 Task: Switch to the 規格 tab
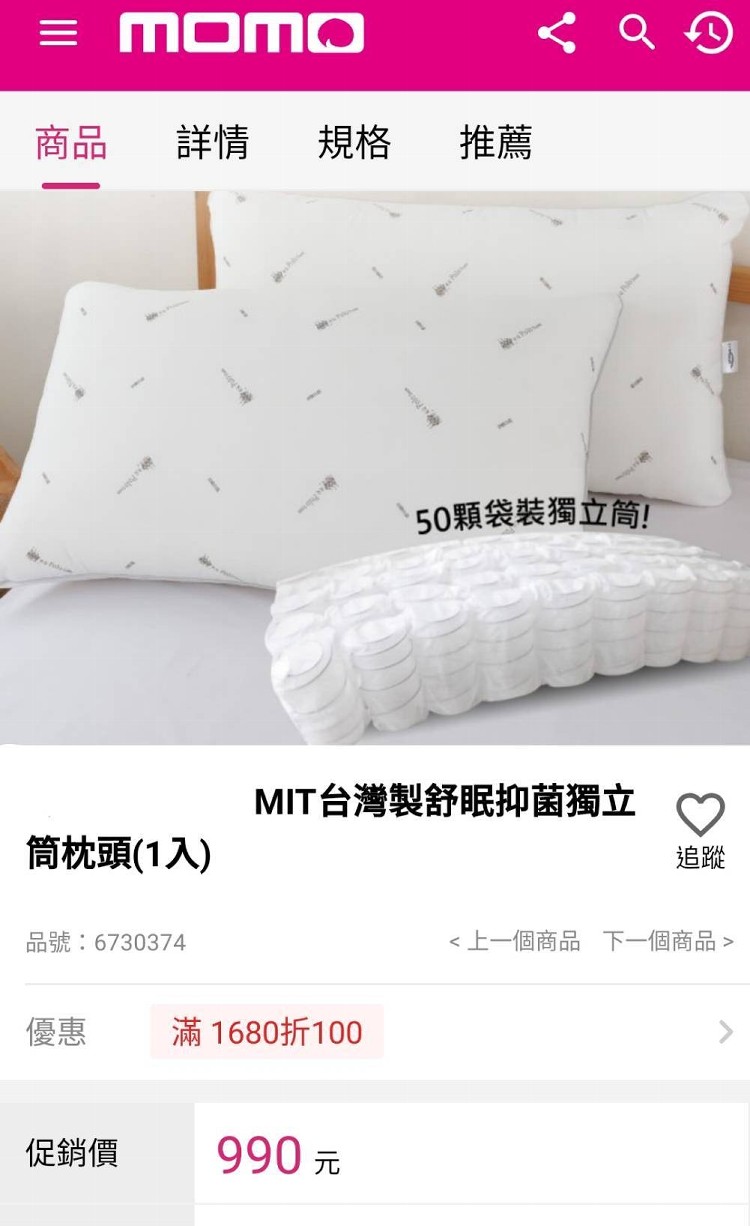(354, 143)
